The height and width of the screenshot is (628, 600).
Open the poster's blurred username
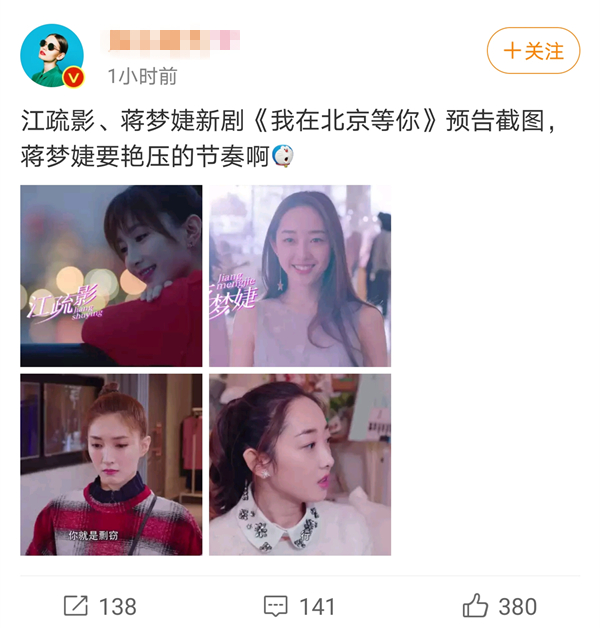pyautogui.click(x=172, y=41)
